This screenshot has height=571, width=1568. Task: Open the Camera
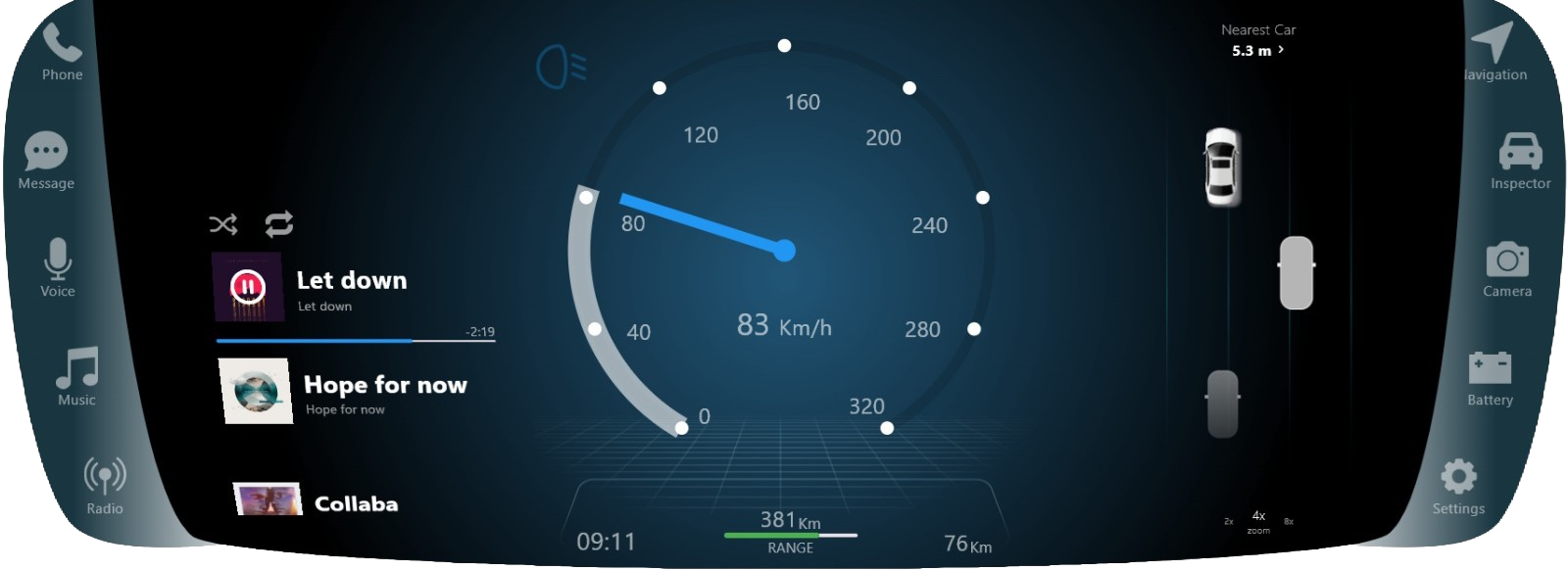tap(1507, 269)
